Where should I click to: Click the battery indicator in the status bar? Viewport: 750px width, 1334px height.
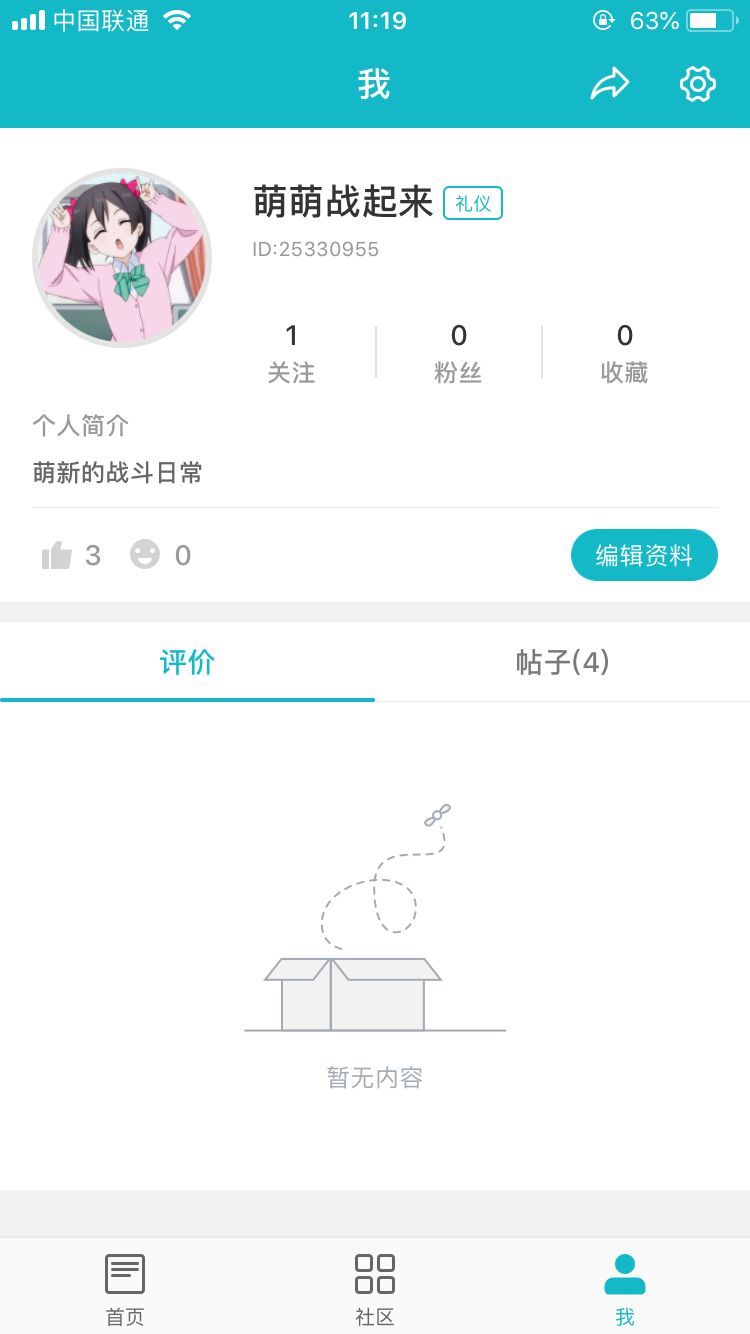710,19
